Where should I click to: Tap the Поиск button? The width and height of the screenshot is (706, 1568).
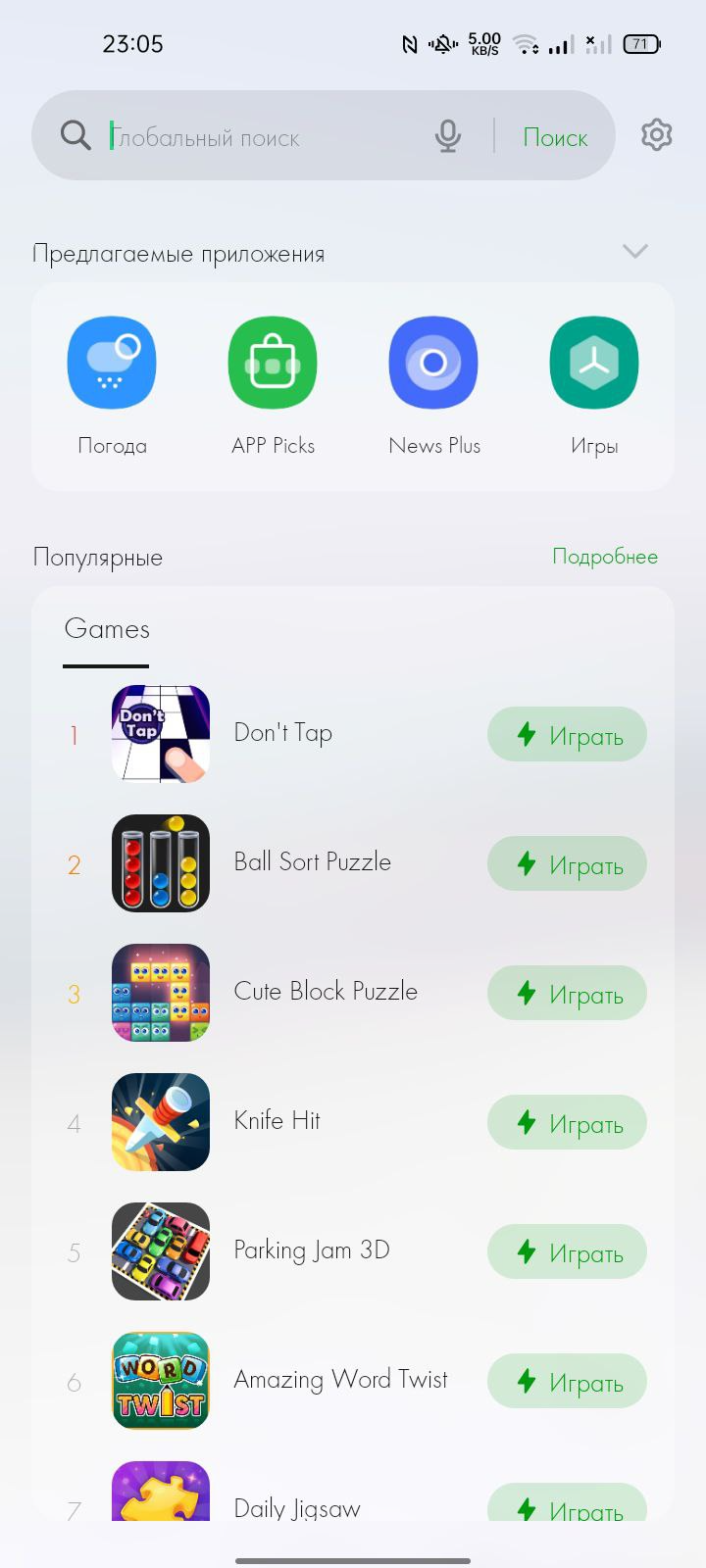555,137
